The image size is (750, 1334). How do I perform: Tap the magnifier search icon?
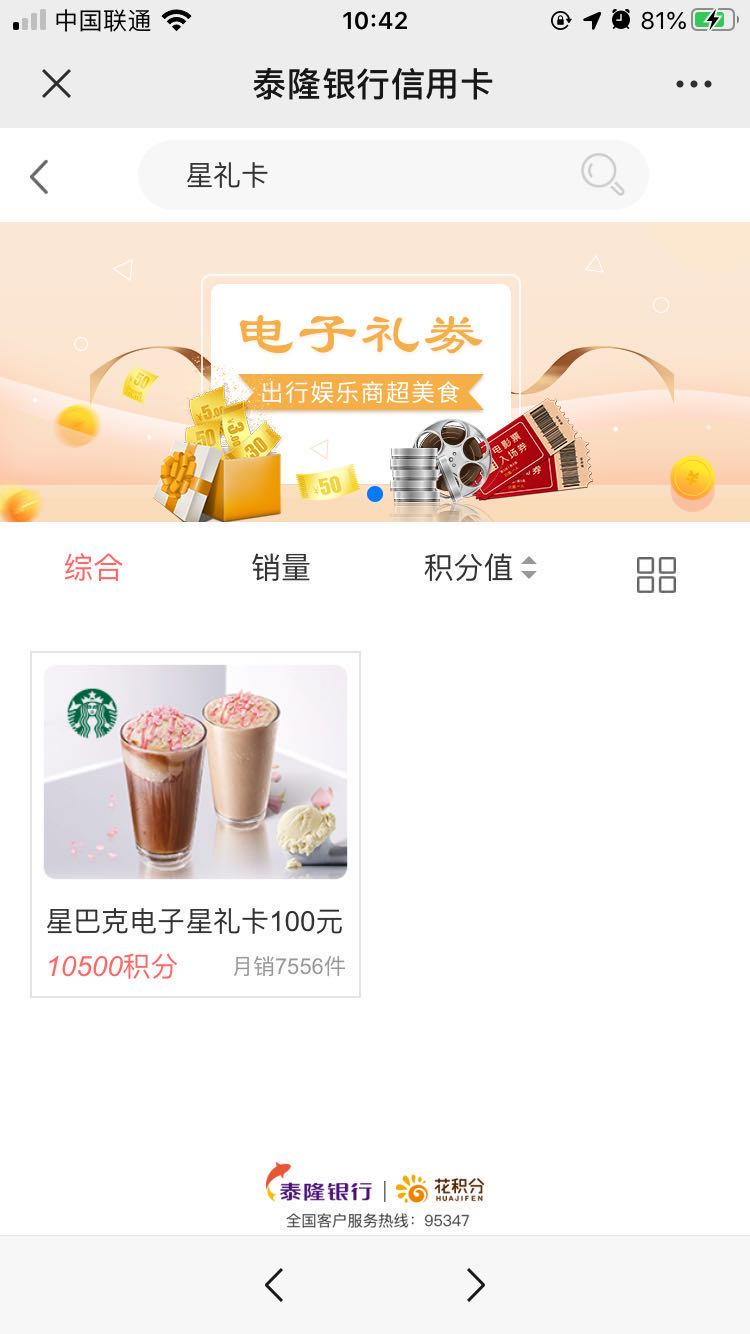click(602, 175)
